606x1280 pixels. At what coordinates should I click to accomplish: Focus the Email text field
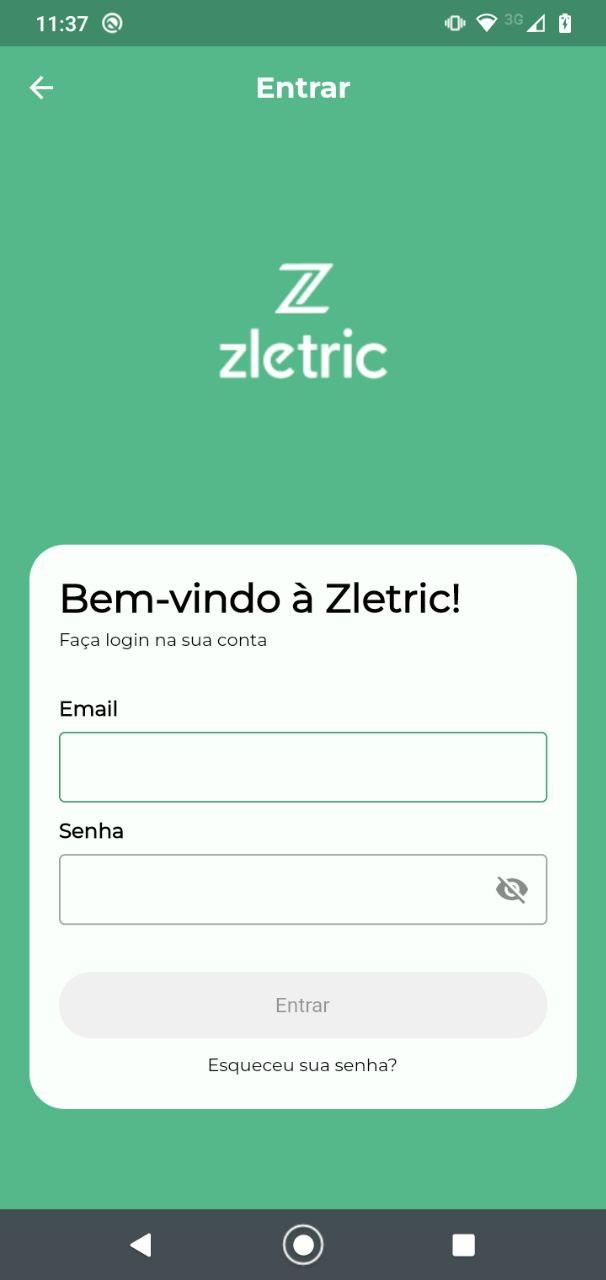coord(303,767)
